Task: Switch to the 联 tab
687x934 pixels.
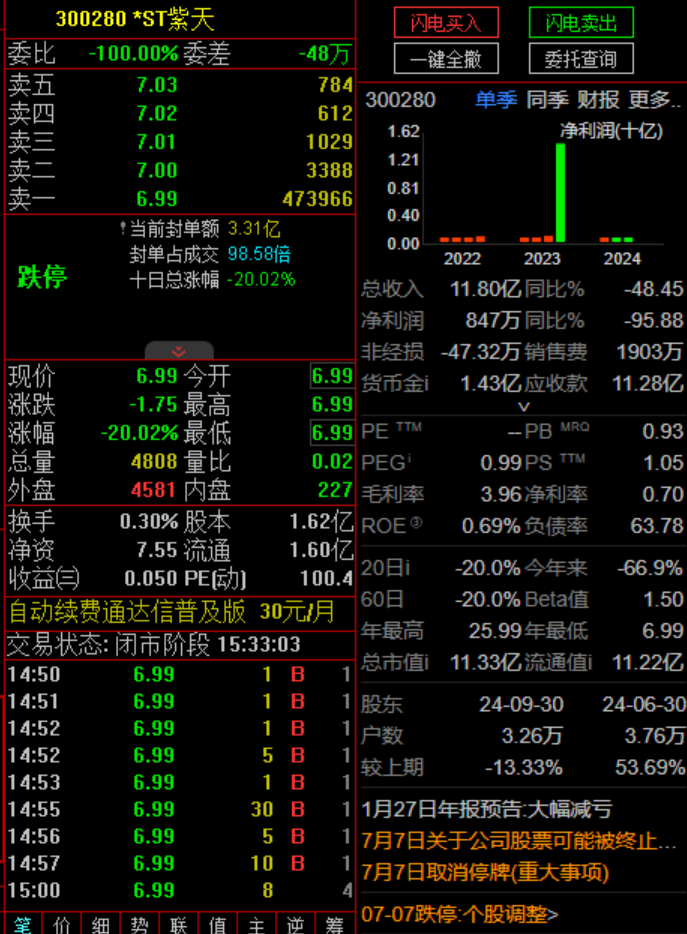Action: coord(179,925)
